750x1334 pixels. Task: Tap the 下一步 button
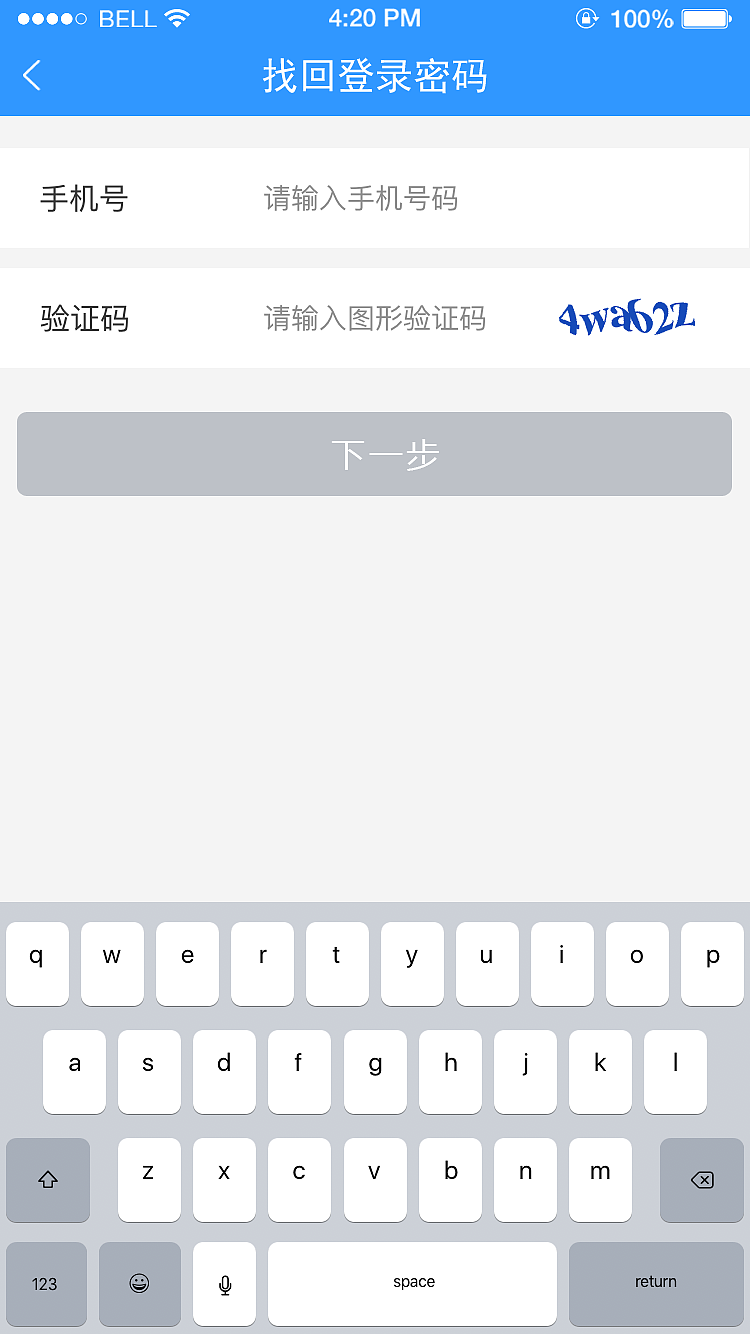click(374, 454)
